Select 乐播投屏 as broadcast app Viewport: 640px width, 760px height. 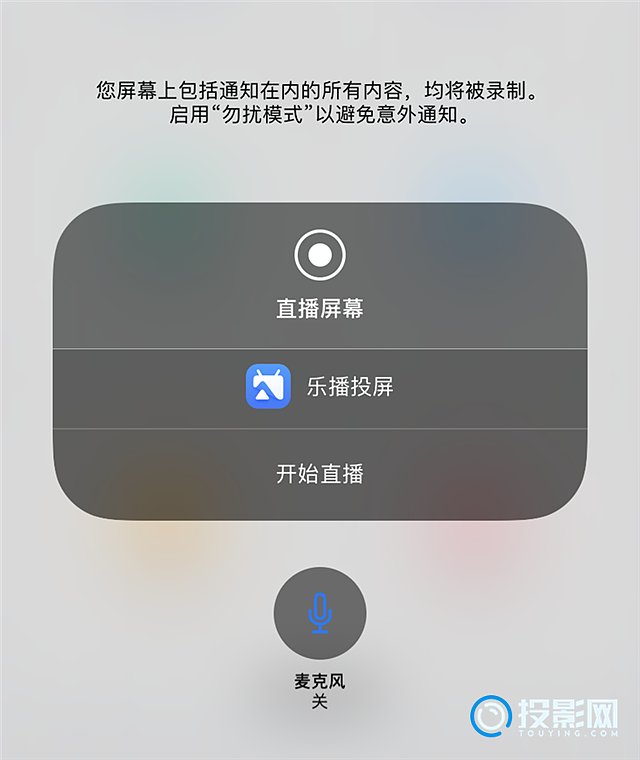click(x=319, y=388)
